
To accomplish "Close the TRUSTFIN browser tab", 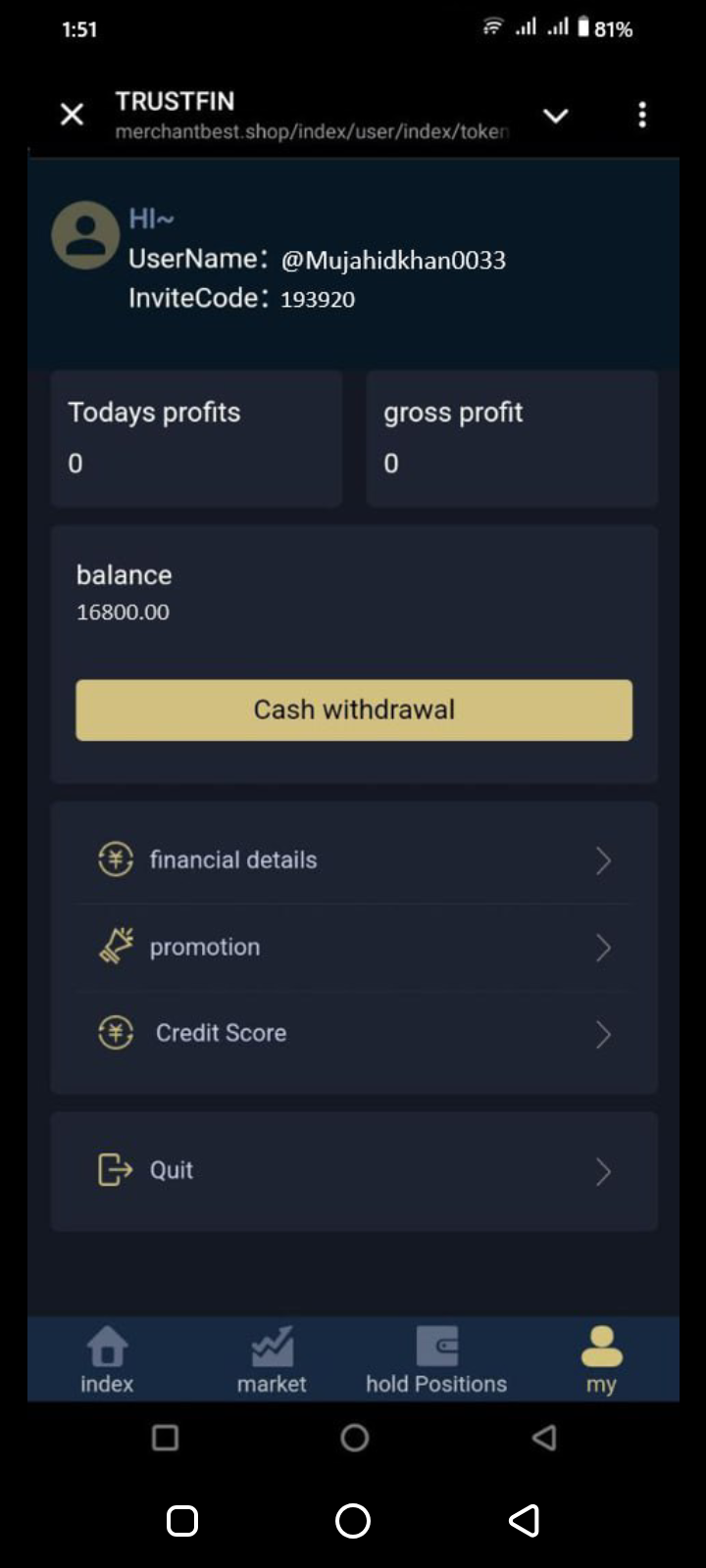I will pyautogui.click(x=72, y=115).
